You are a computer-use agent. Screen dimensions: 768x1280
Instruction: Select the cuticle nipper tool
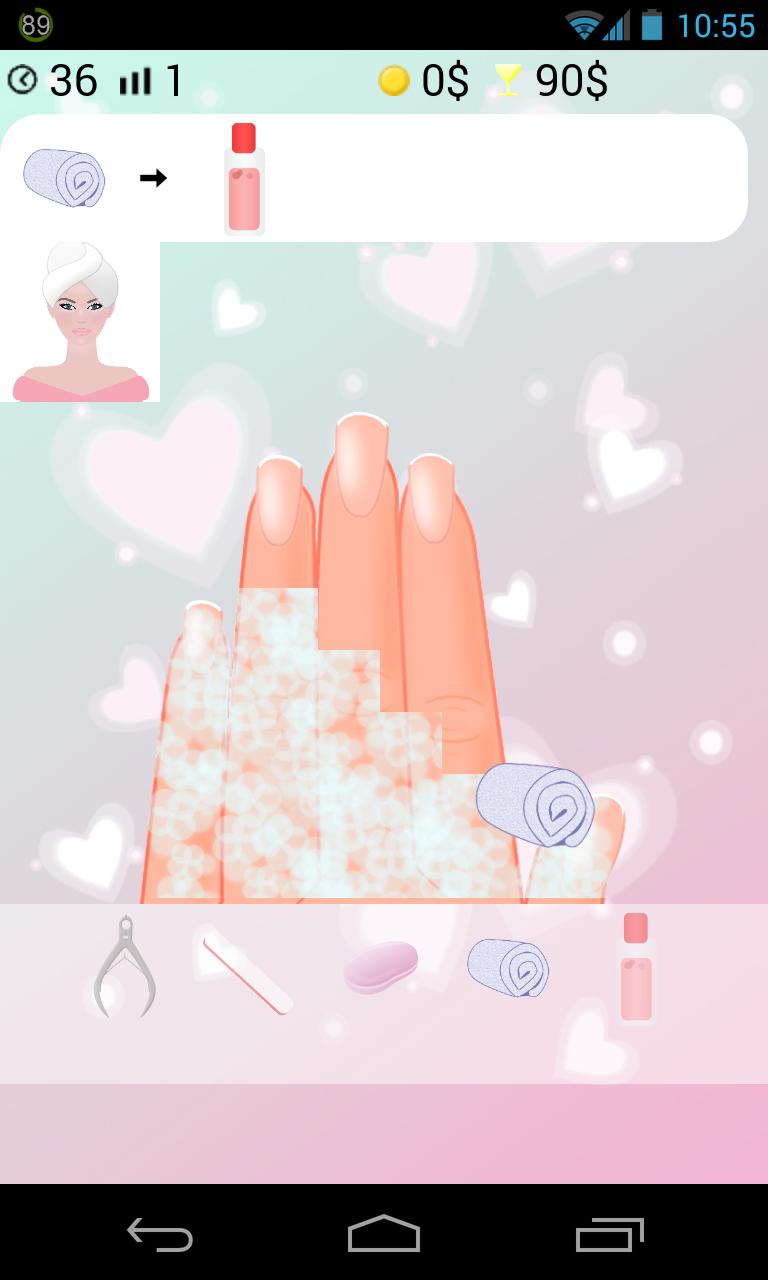124,966
